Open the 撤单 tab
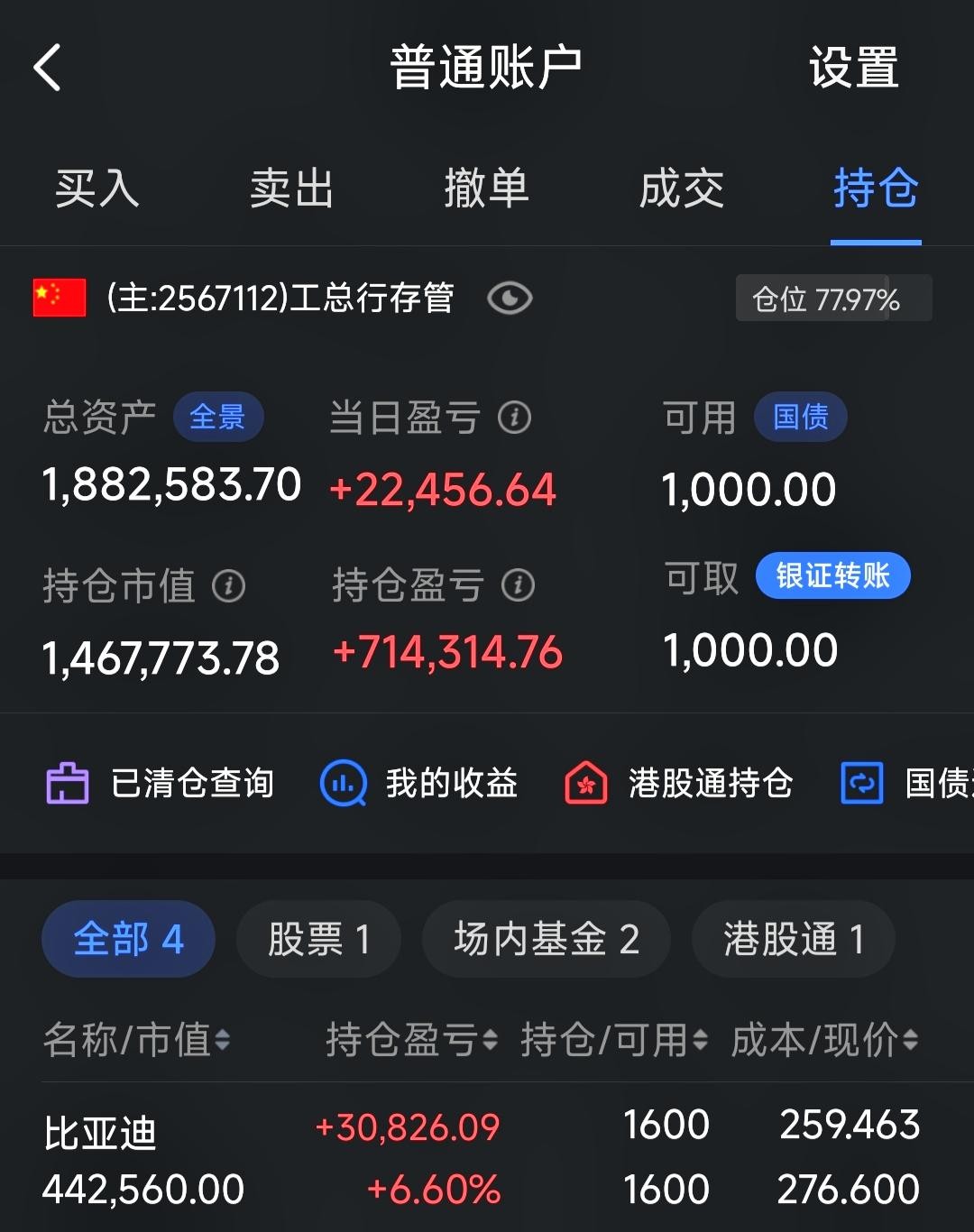 click(x=486, y=188)
